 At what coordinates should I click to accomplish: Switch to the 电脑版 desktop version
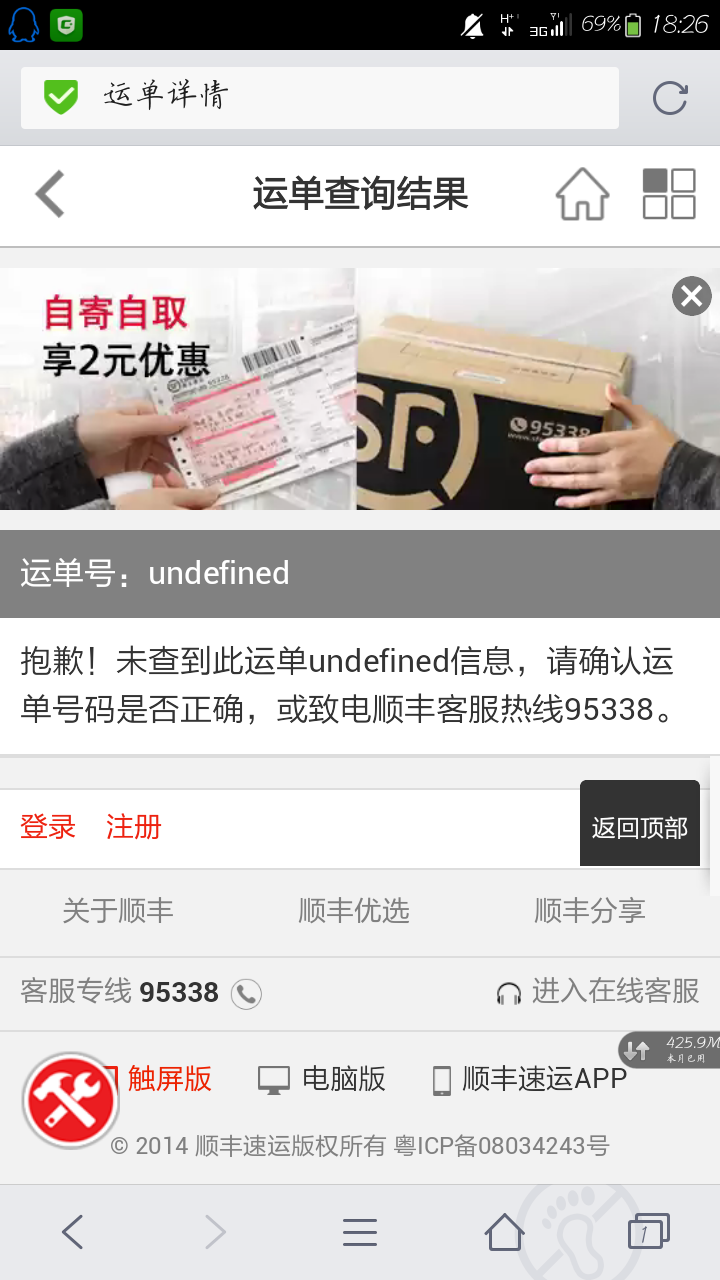click(x=322, y=1079)
